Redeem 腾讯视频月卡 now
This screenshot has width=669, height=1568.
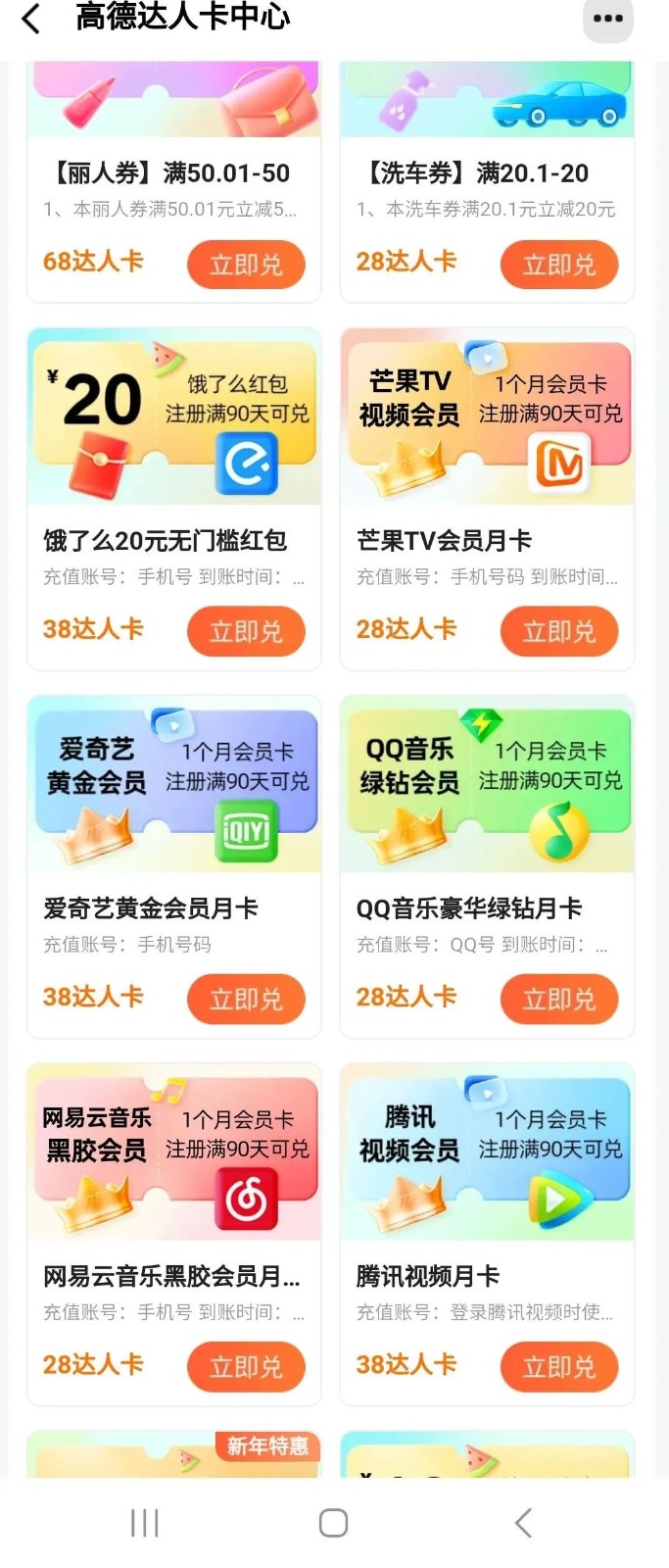click(x=559, y=1366)
